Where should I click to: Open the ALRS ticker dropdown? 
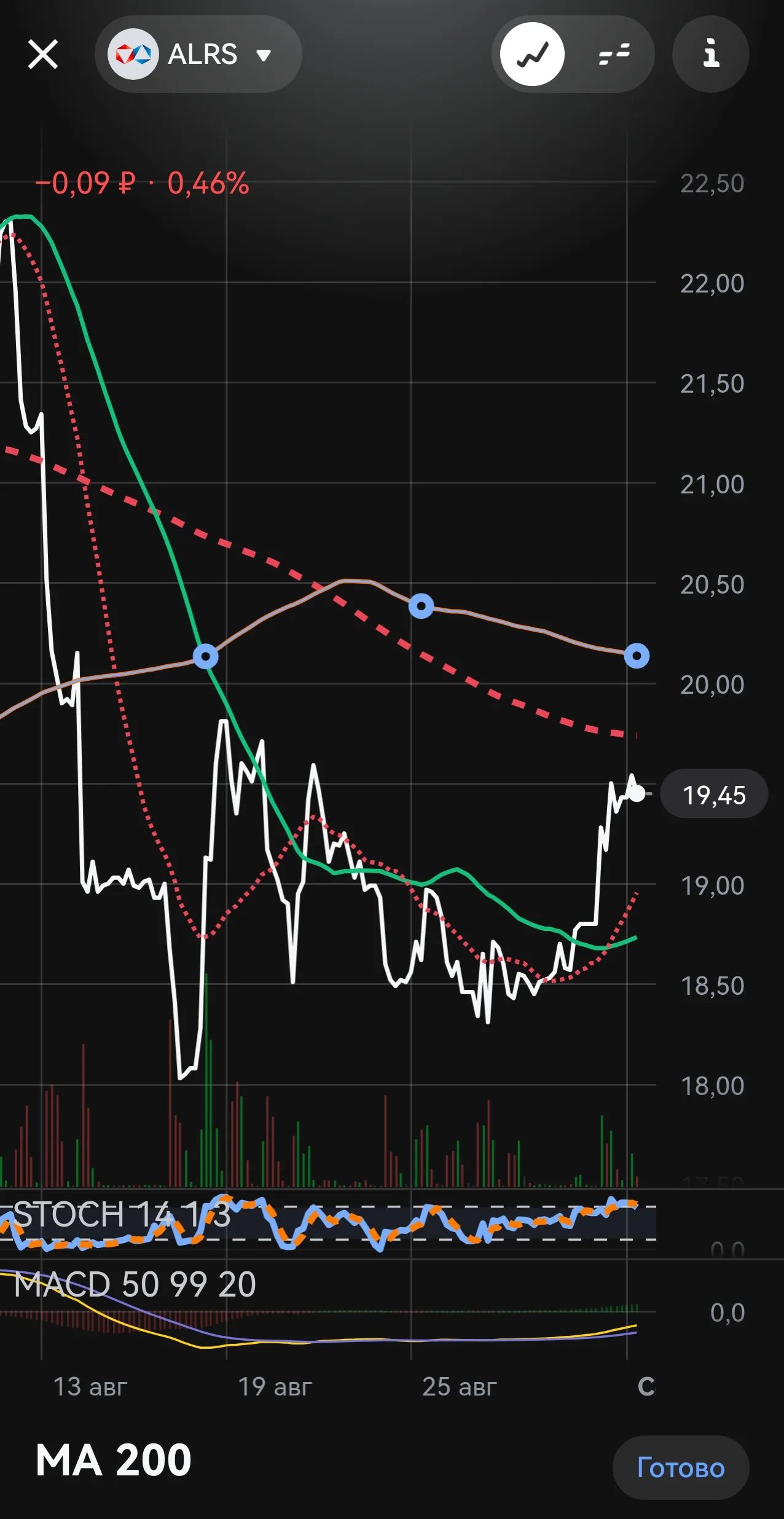click(198, 55)
